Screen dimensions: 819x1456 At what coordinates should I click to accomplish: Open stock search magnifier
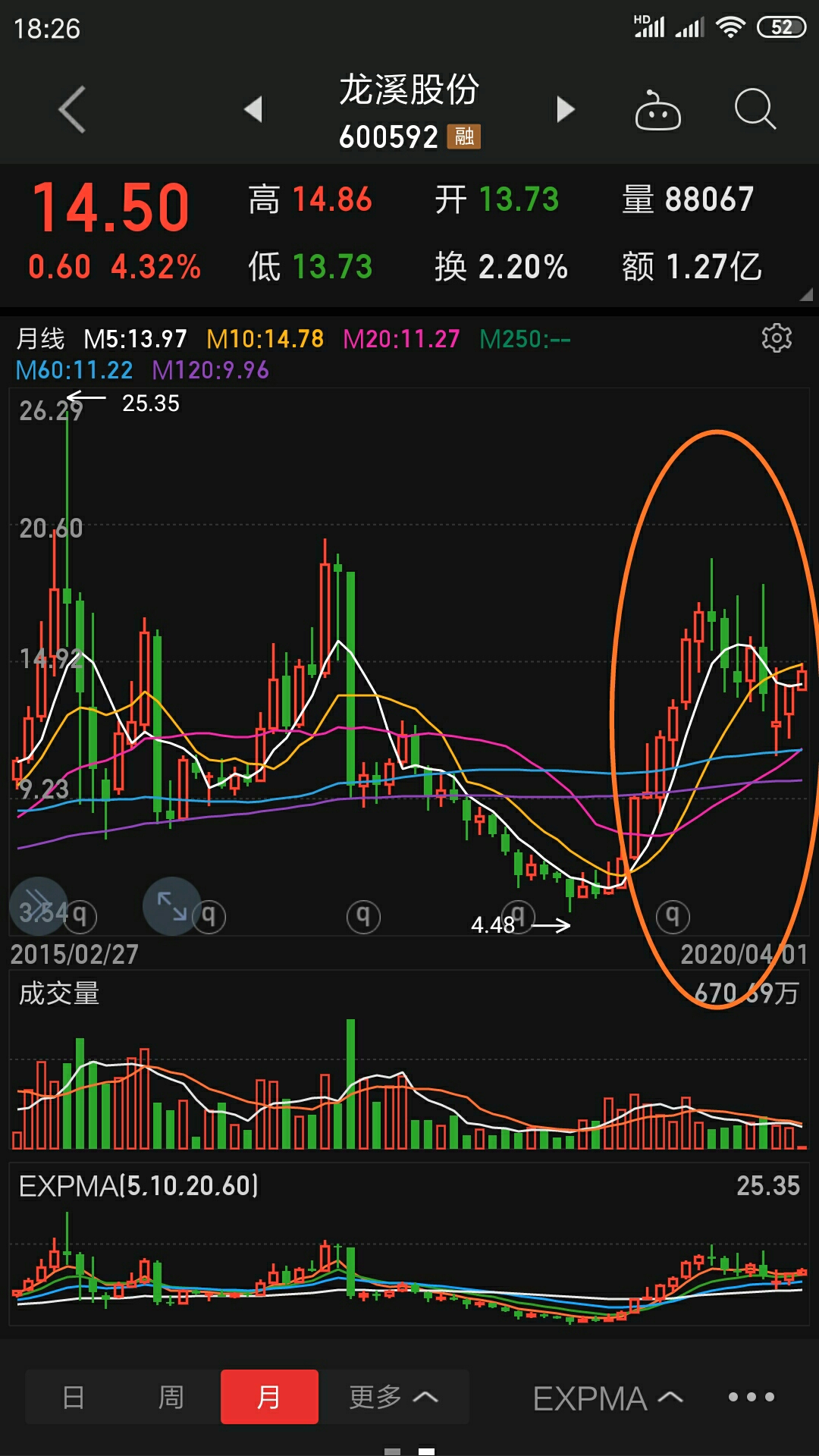[755, 109]
